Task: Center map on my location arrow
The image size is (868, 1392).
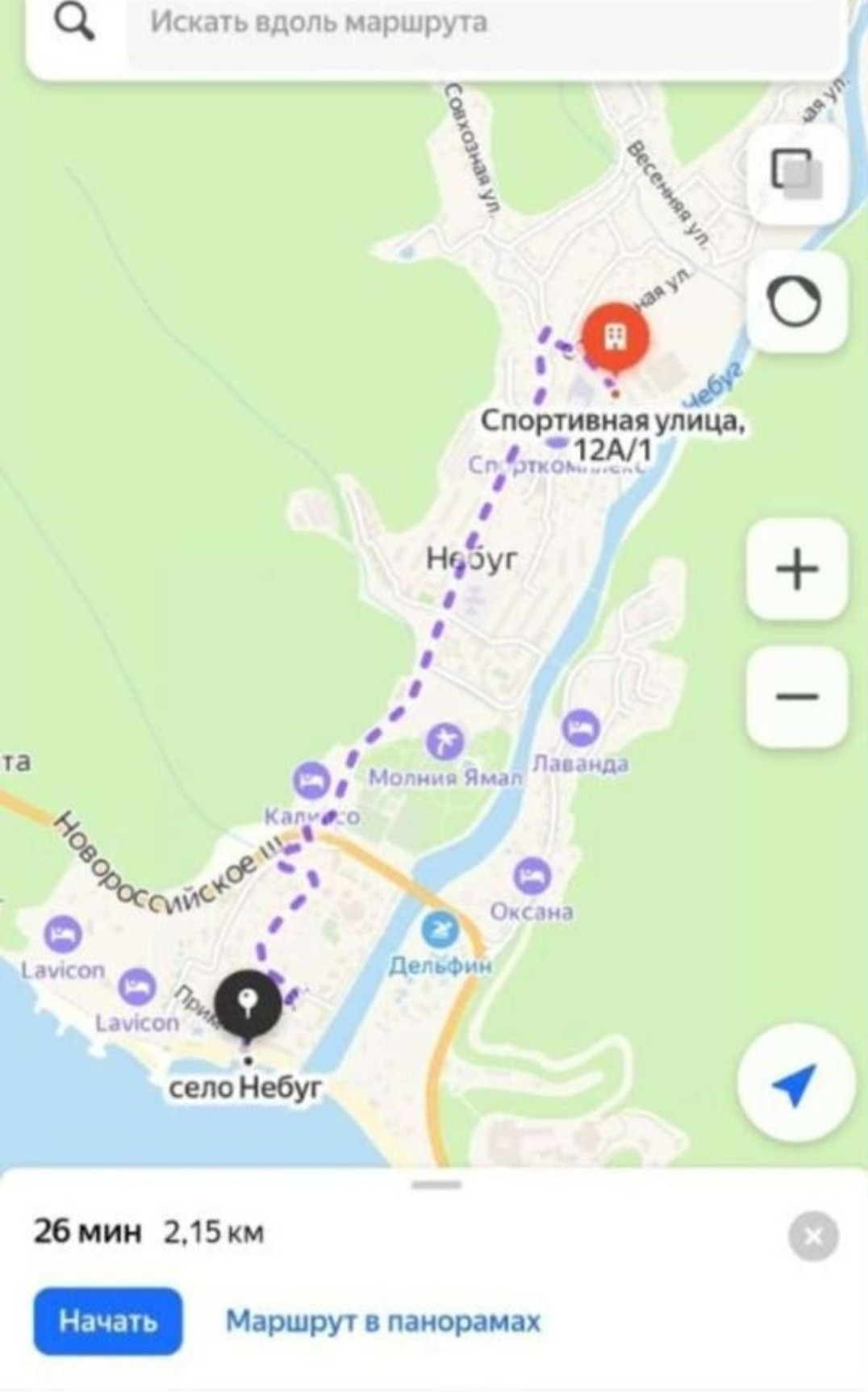Action: pyautogui.click(x=795, y=1084)
